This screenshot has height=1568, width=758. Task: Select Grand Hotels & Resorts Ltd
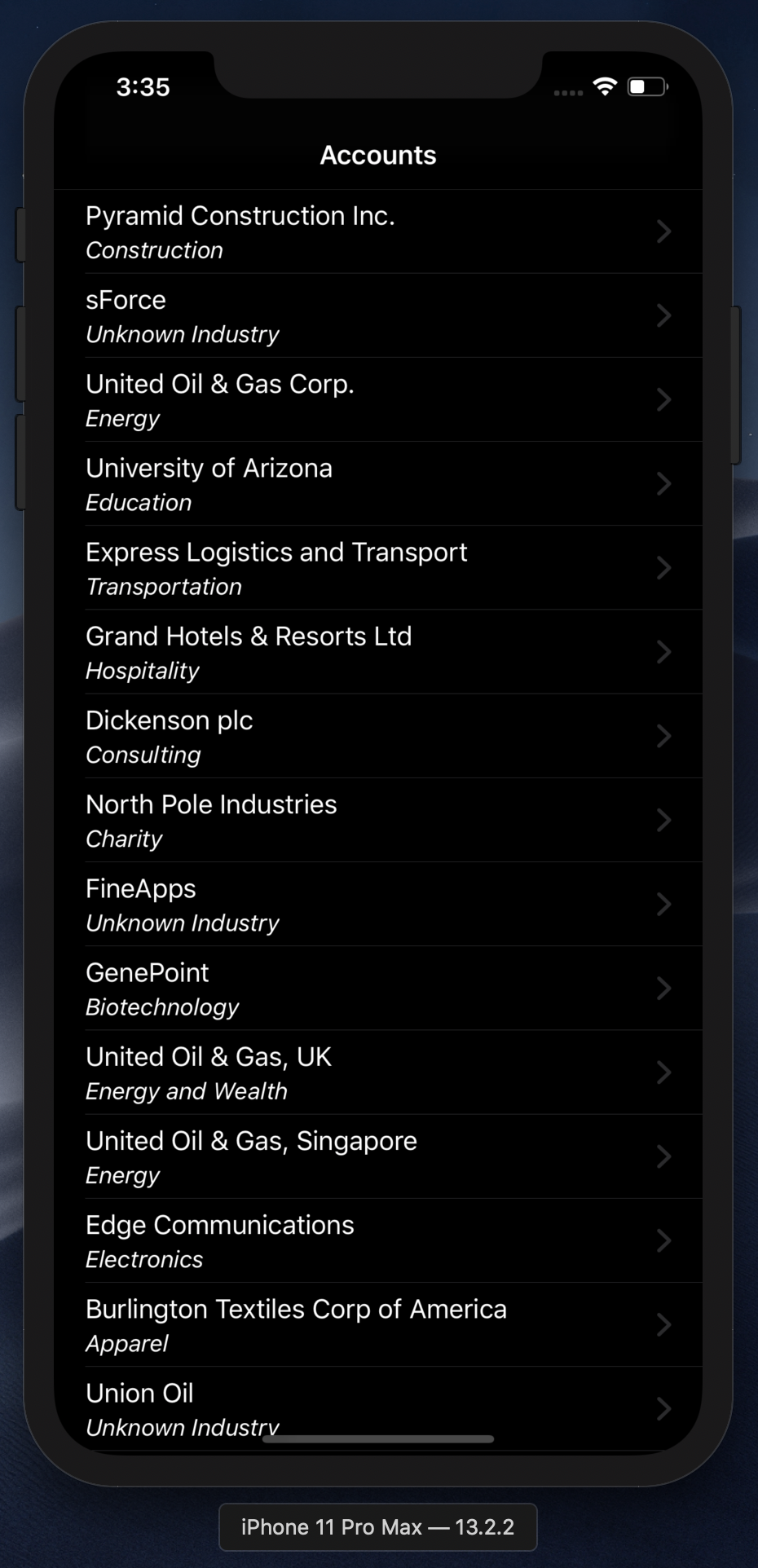point(378,652)
